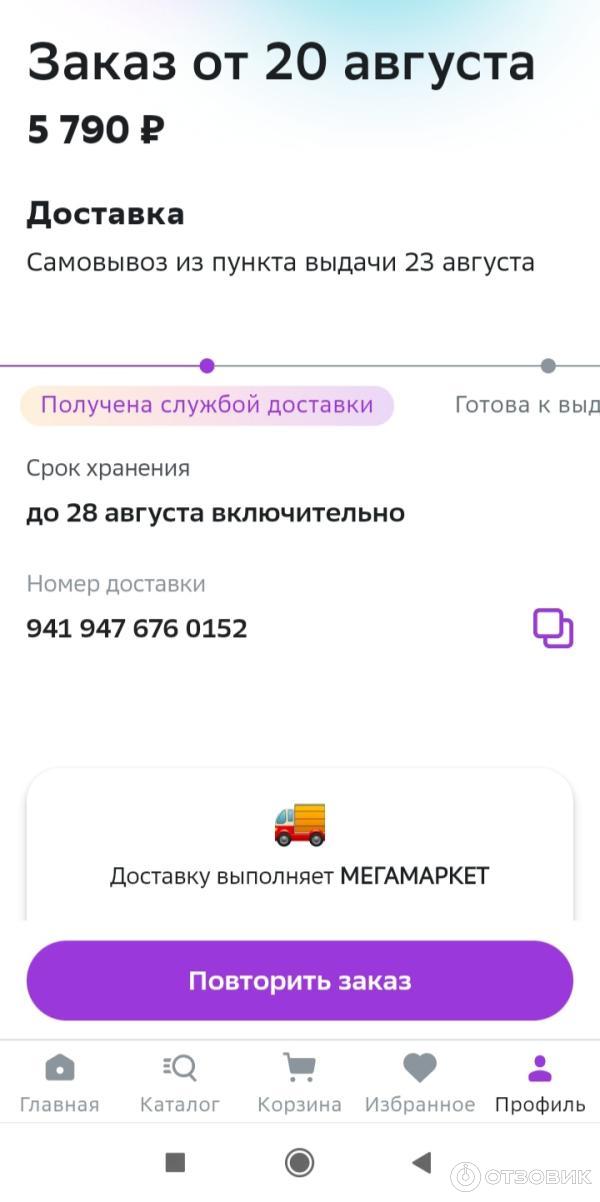Open the Избранное tab
Image resolution: width=600 pixels, height=1202 pixels.
420,1082
